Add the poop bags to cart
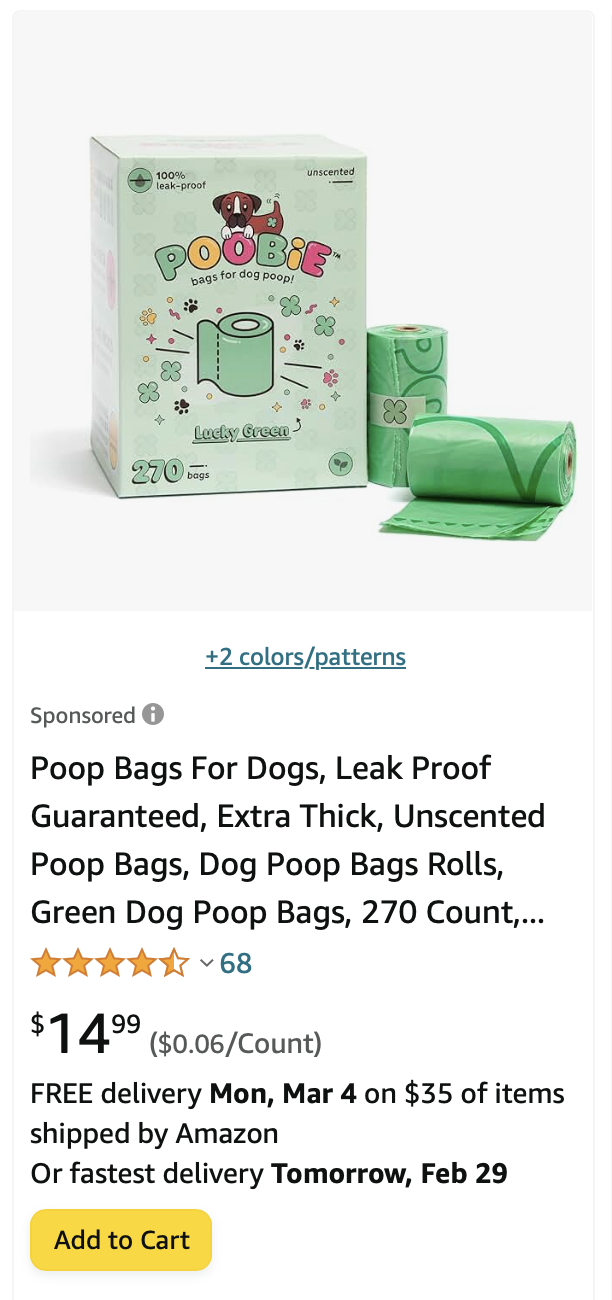 [x=121, y=1240]
